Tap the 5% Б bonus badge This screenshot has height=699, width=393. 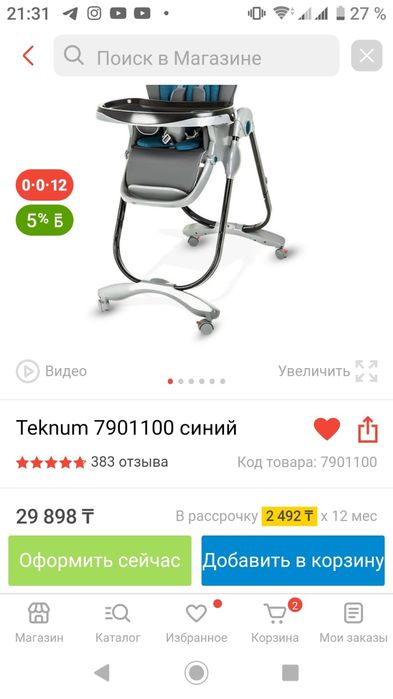coord(45,220)
